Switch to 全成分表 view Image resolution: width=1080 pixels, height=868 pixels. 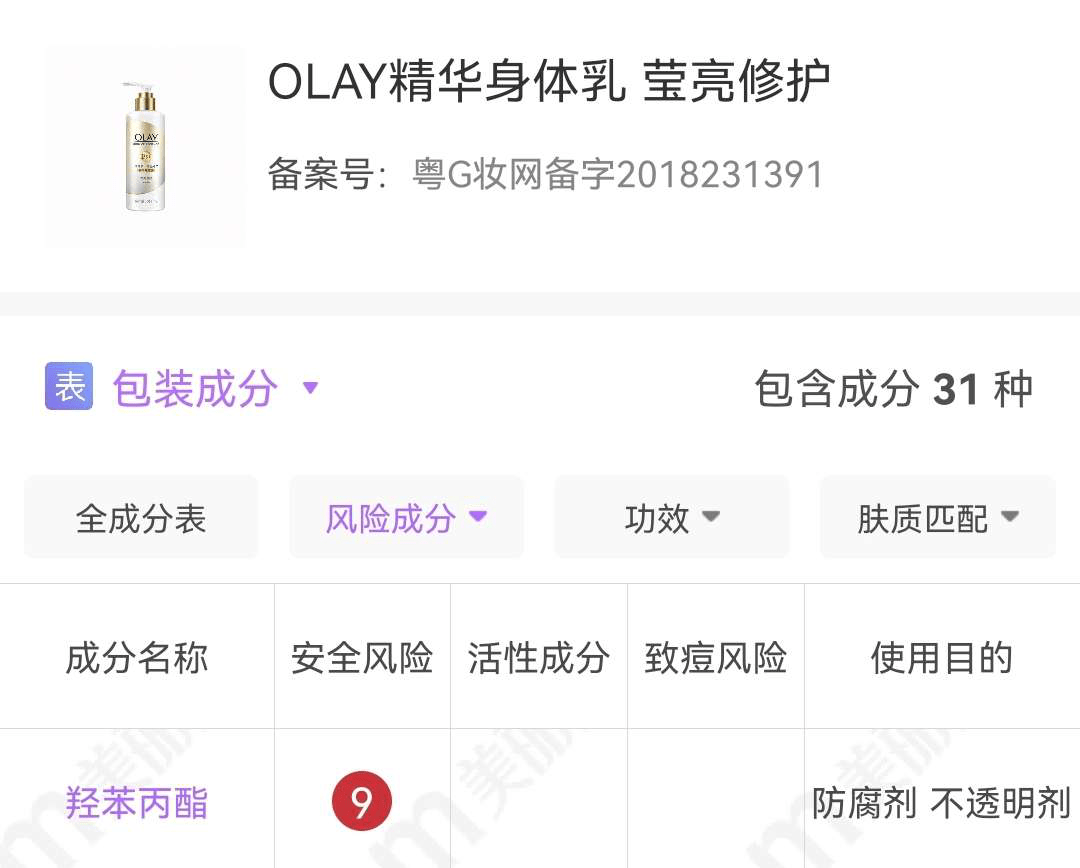click(141, 518)
